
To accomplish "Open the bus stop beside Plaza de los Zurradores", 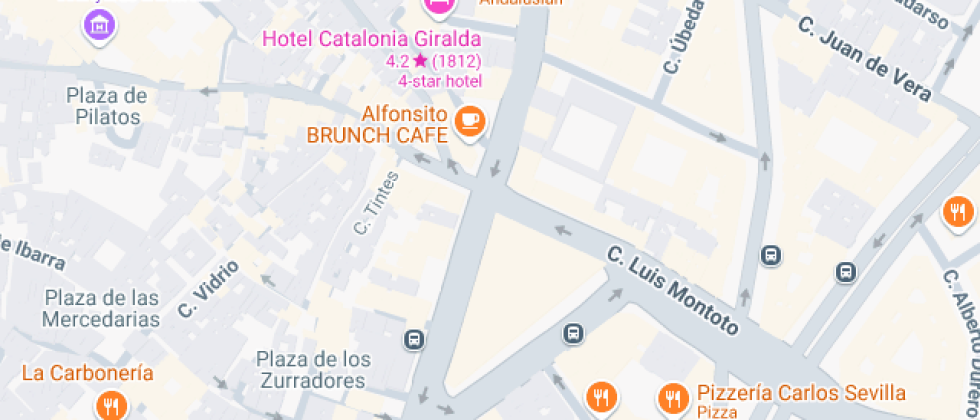I will tap(413, 340).
